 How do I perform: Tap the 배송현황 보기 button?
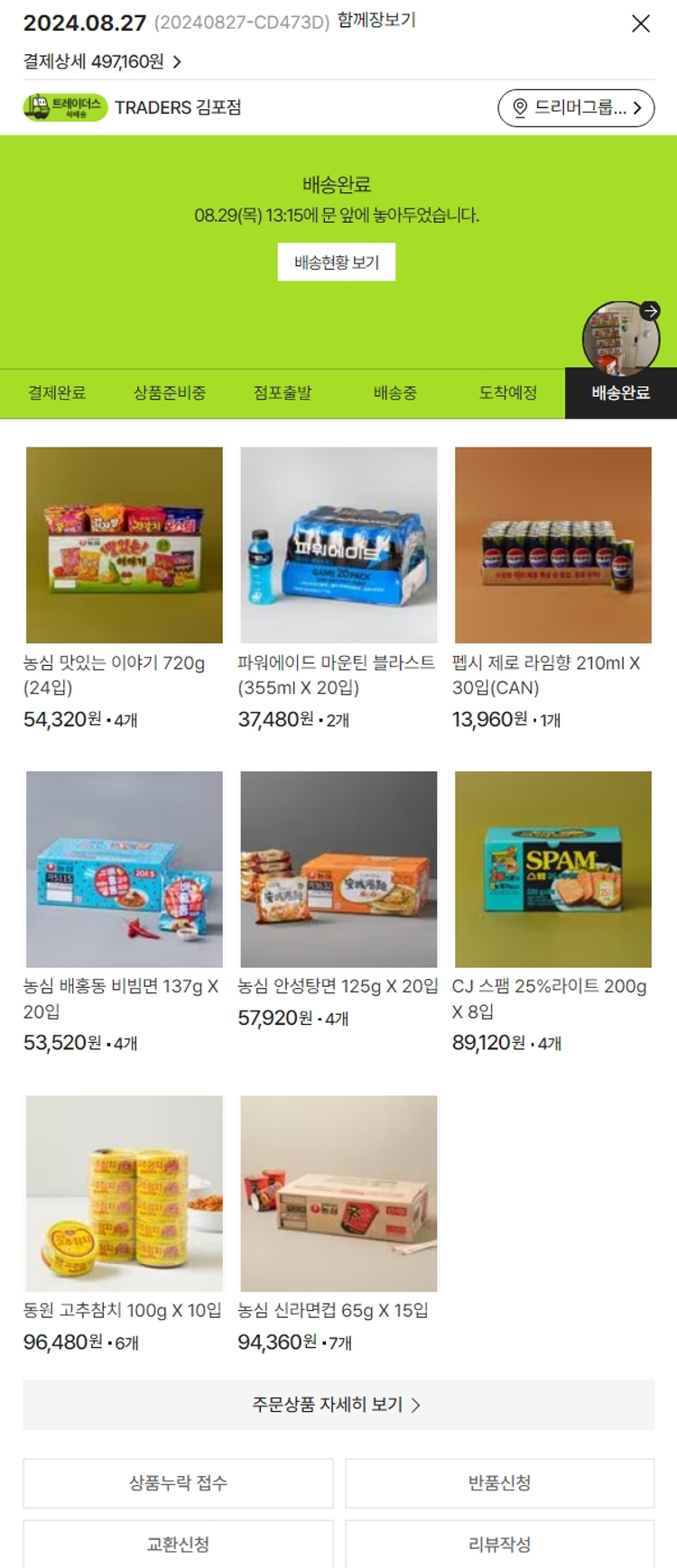click(x=337, y=263)
